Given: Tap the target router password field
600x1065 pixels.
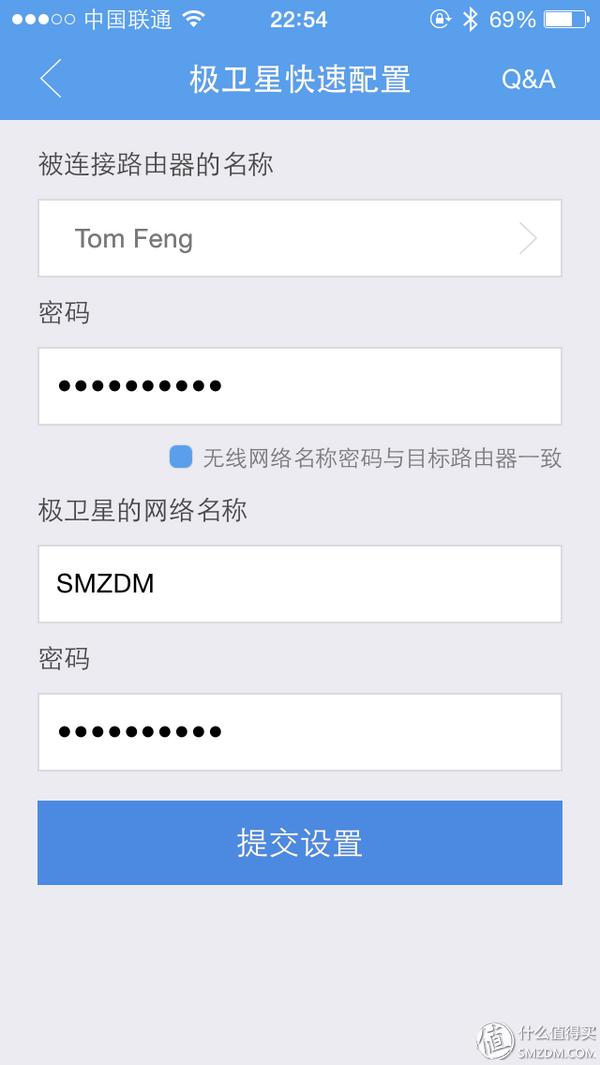Looking at the screenshot, I should pyautogui.click(x=300, y=386).
